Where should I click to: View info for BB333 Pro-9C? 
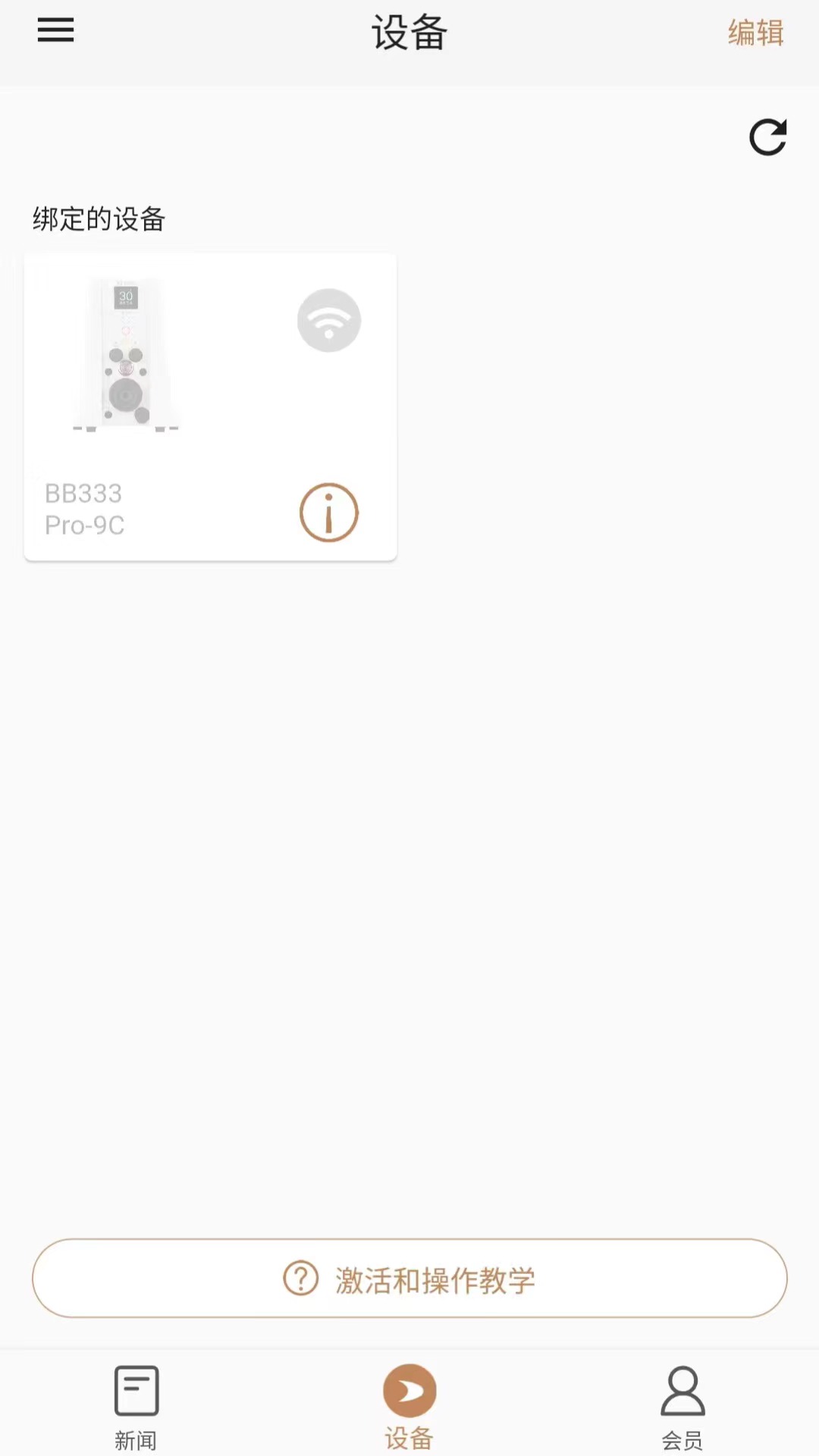[328, 513]
